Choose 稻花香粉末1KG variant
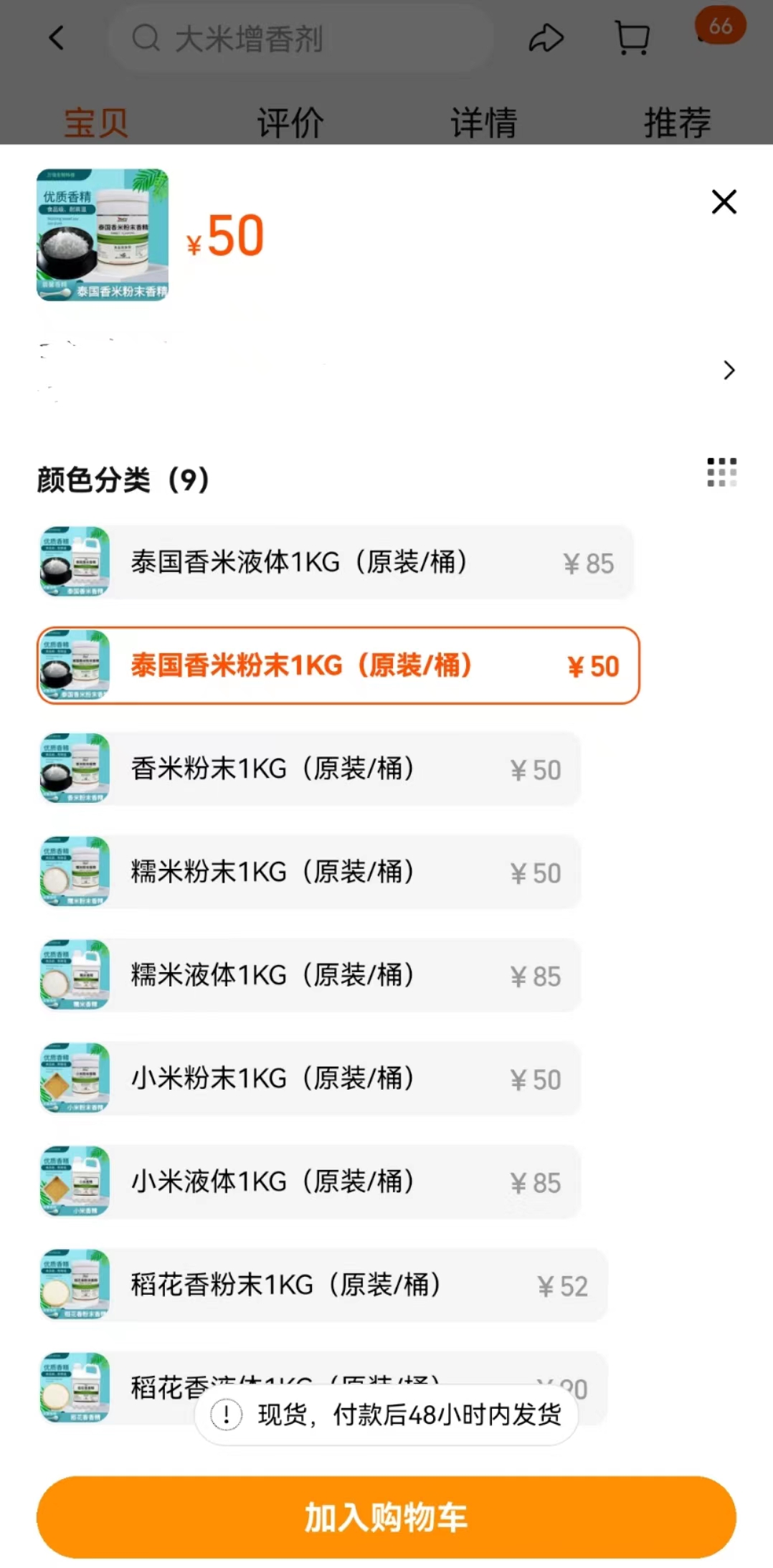The width and height of the screenshot is (773, 1568). (323, 1285)
